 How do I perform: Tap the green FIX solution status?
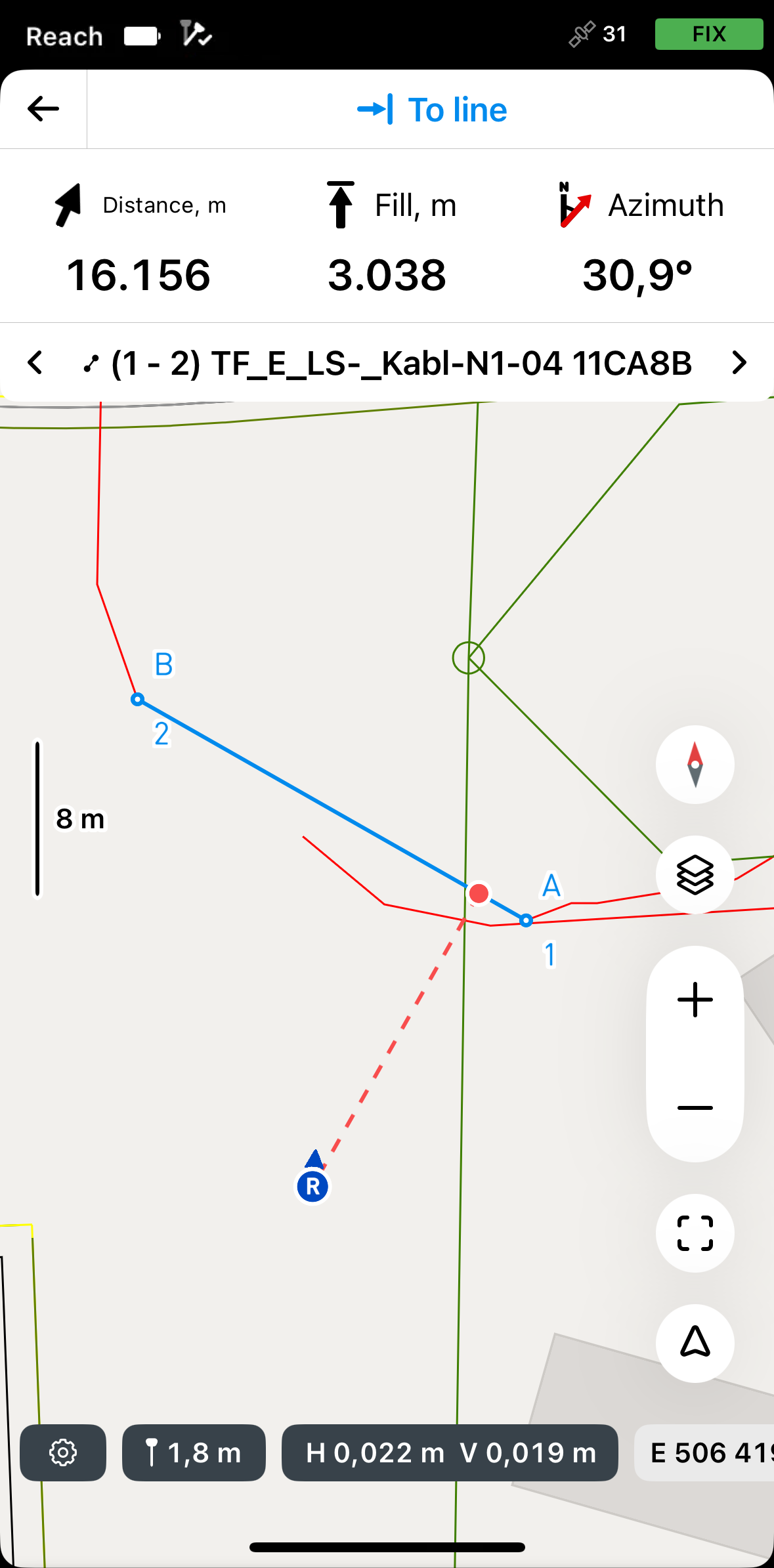(708, 34)
